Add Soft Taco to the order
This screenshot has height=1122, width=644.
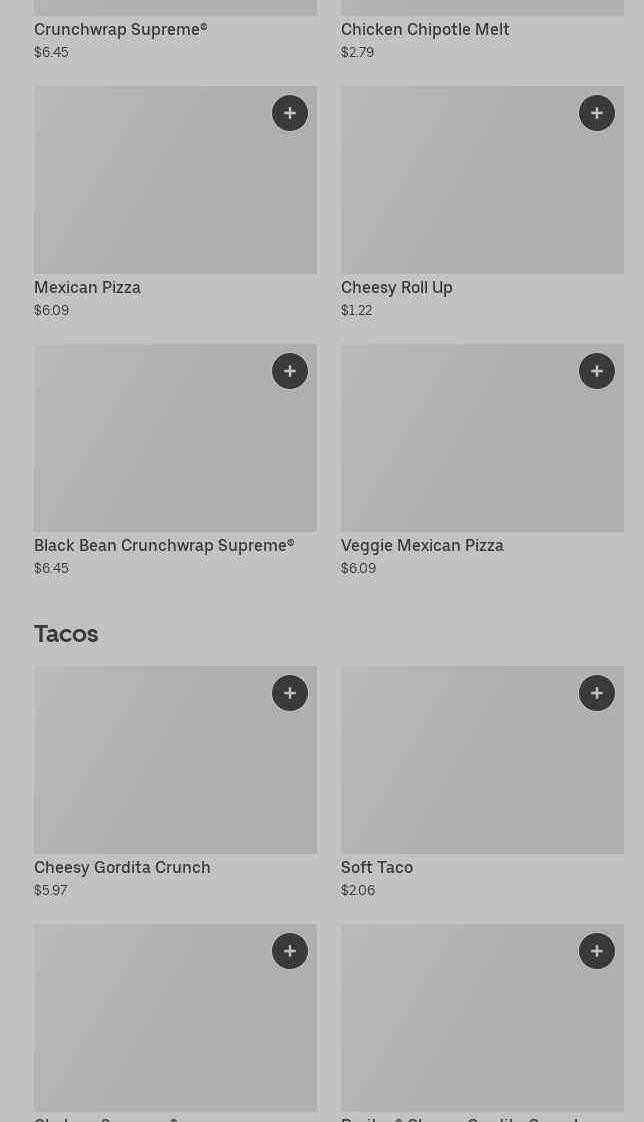597,693
